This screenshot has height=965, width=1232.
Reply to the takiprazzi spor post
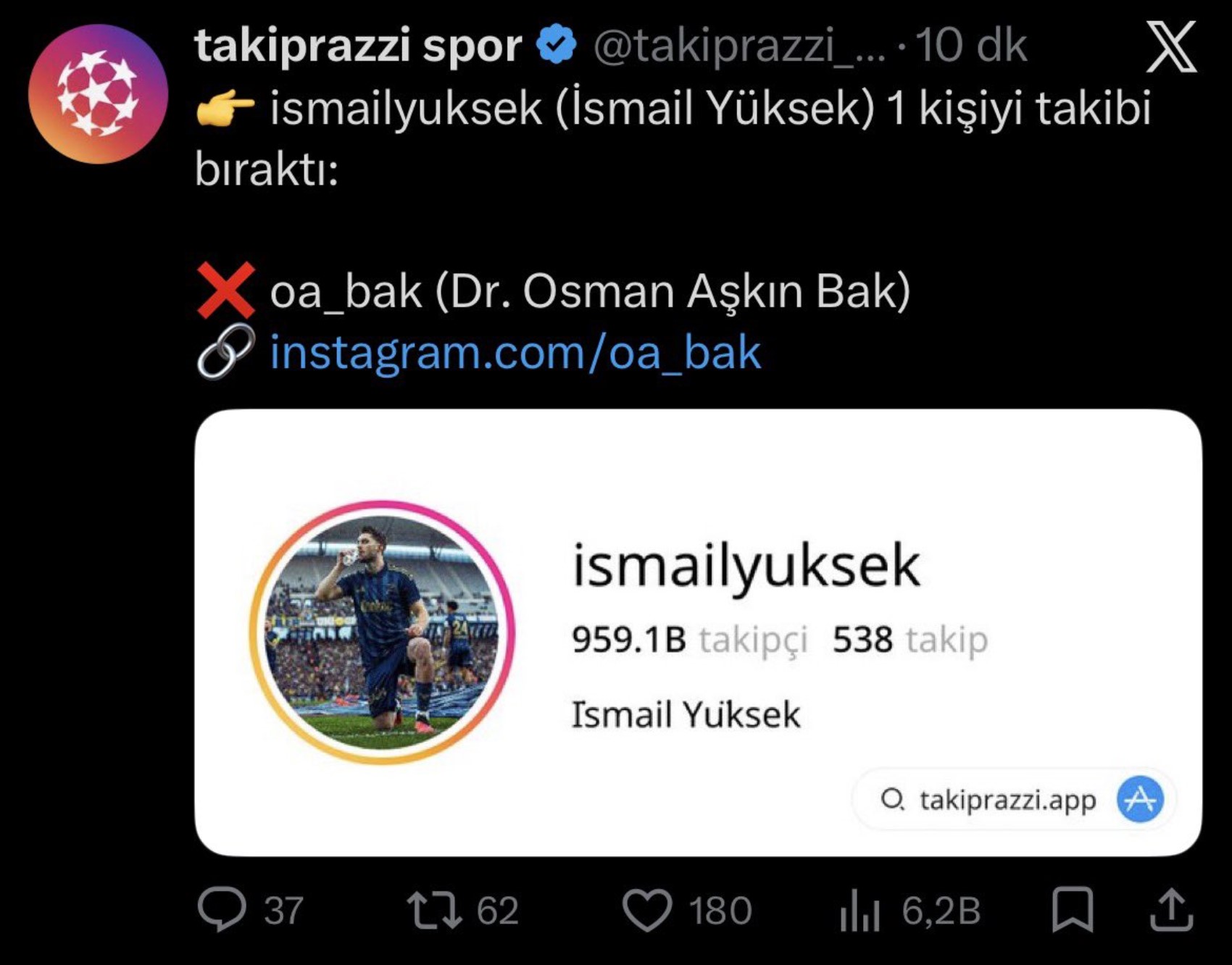coord(222,910)
